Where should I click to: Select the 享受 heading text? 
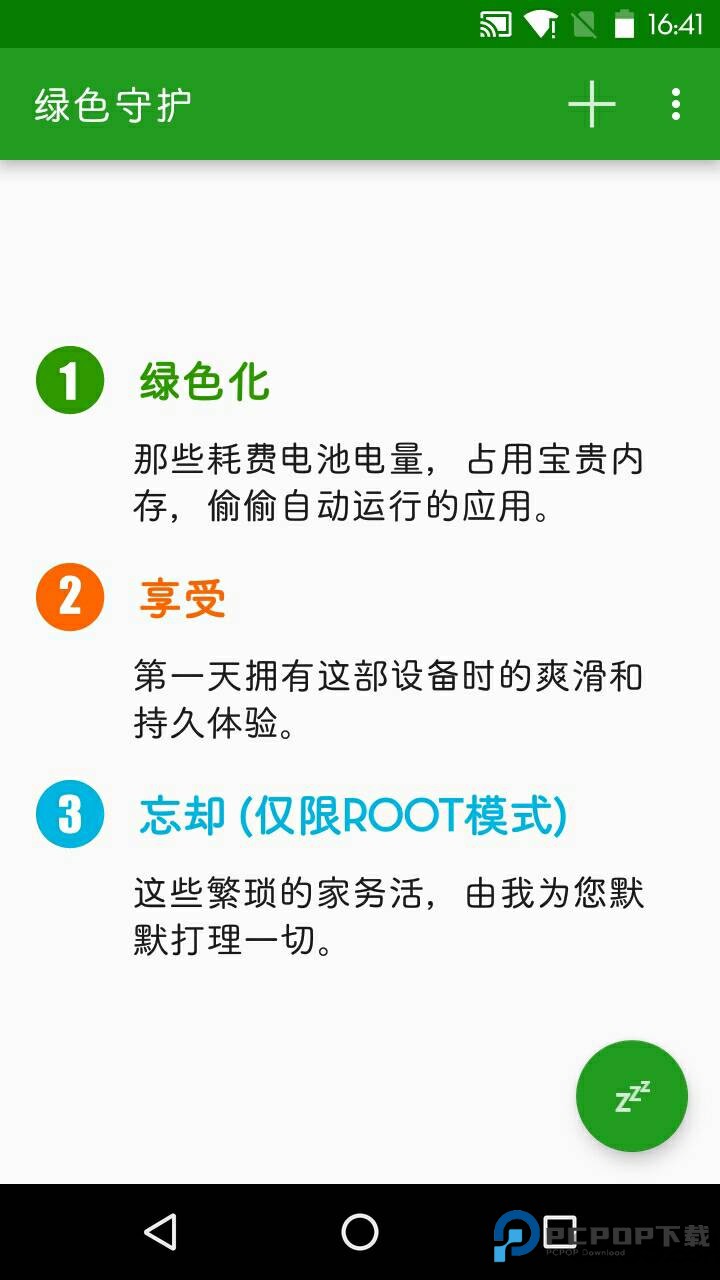(x=182, y=597)
